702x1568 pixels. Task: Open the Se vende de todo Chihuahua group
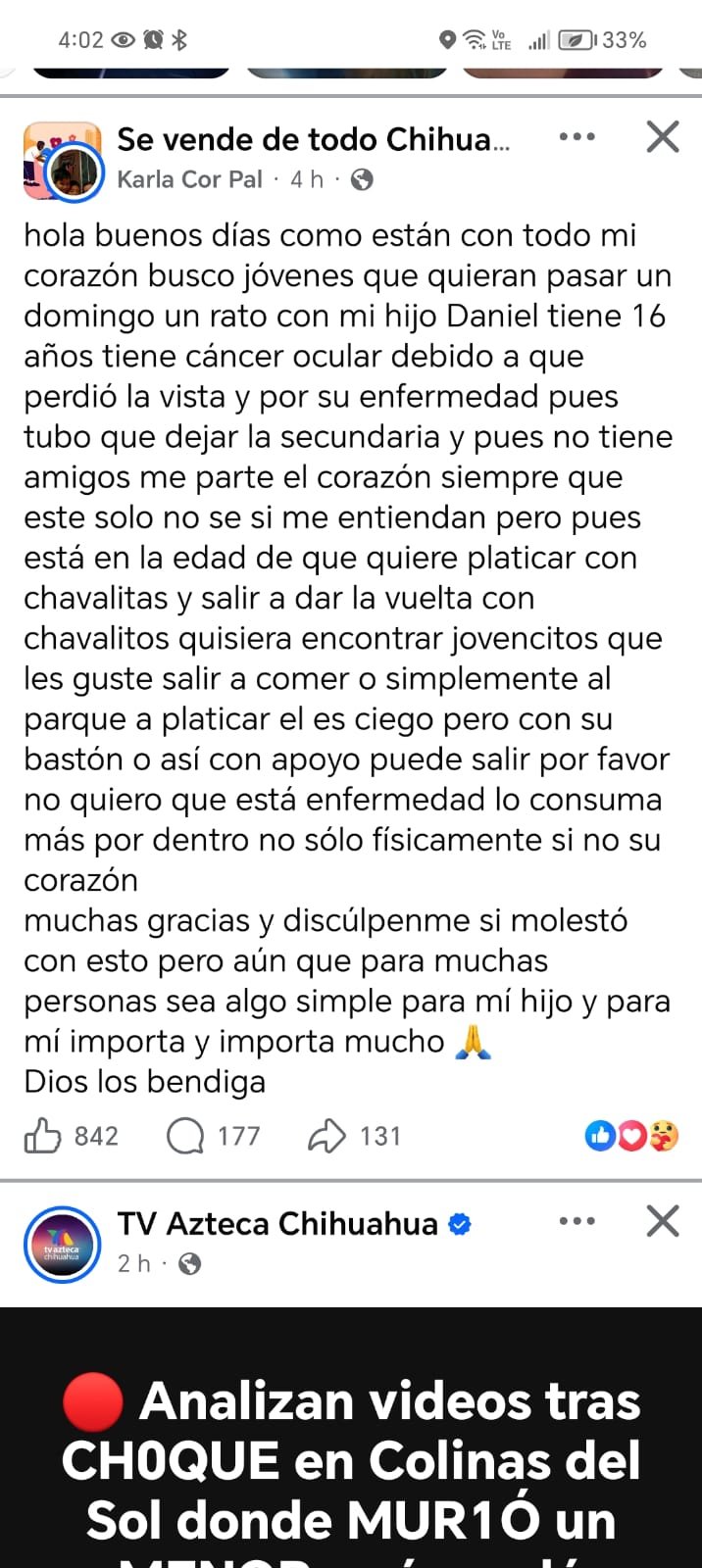click(312, 139)
